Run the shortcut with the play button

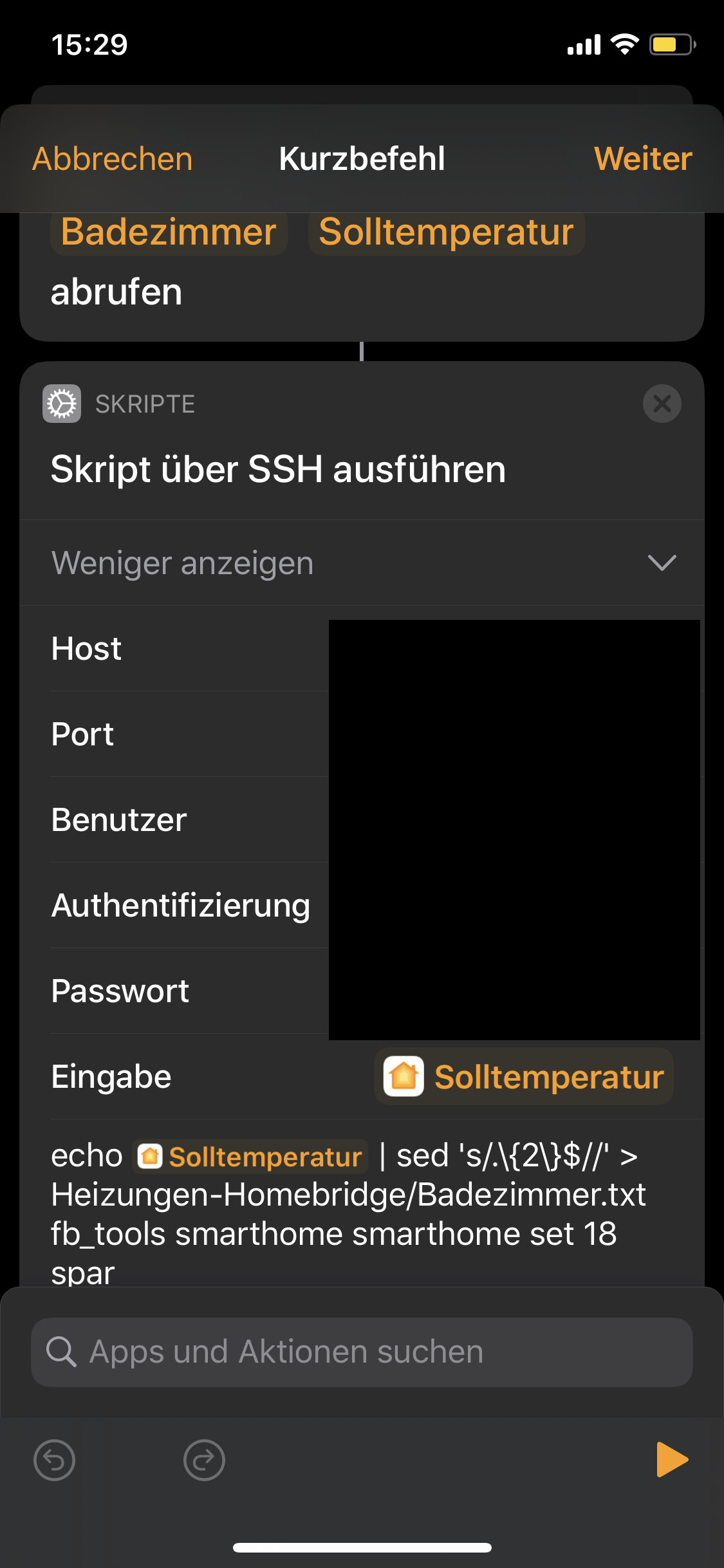click(x=672, y=1459)
